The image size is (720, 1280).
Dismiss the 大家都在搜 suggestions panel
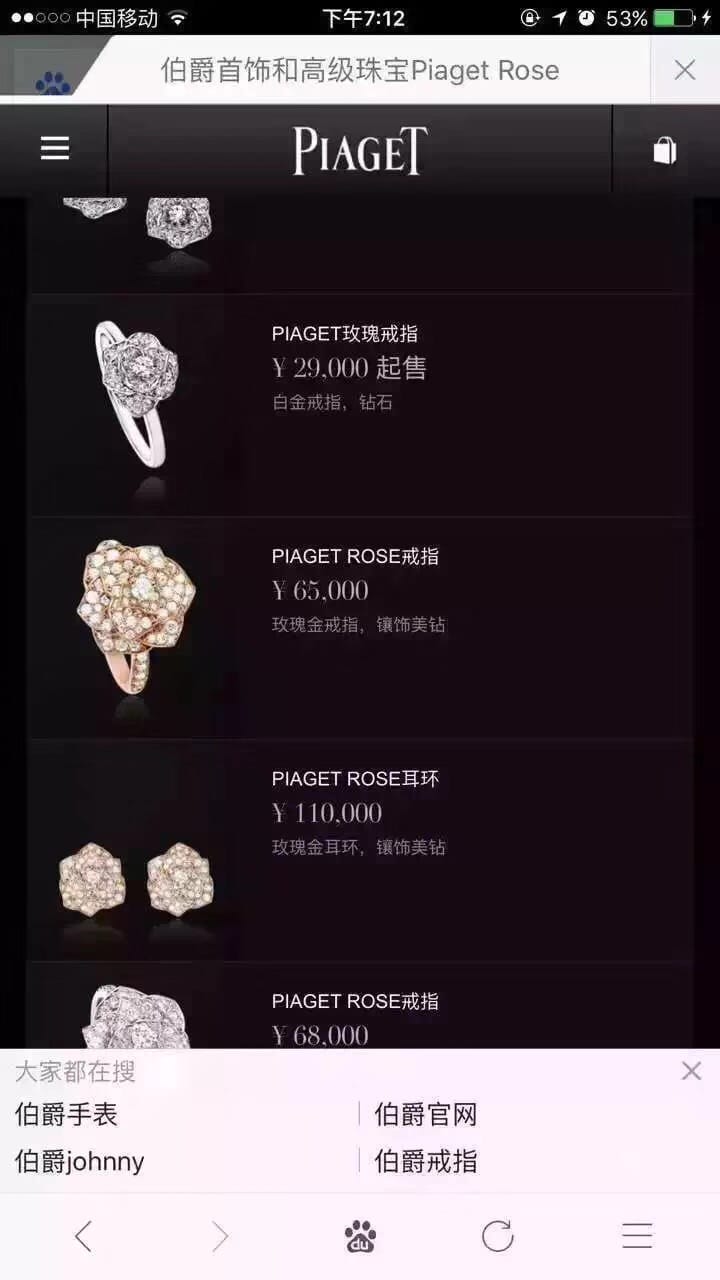(x=691, y=1071)
